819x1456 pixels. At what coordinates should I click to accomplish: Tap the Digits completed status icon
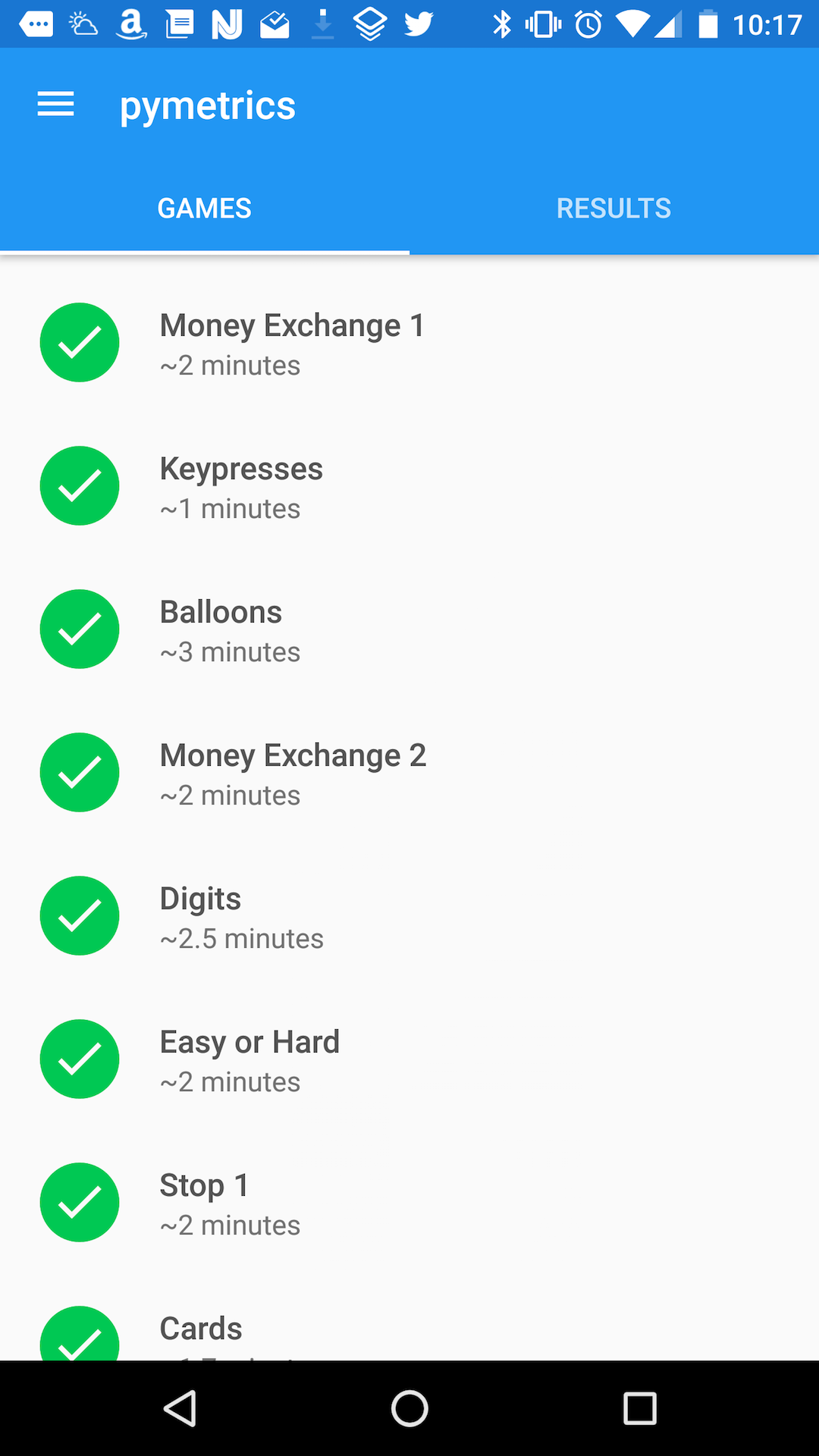pyautogui.click(x=79, y=915)
